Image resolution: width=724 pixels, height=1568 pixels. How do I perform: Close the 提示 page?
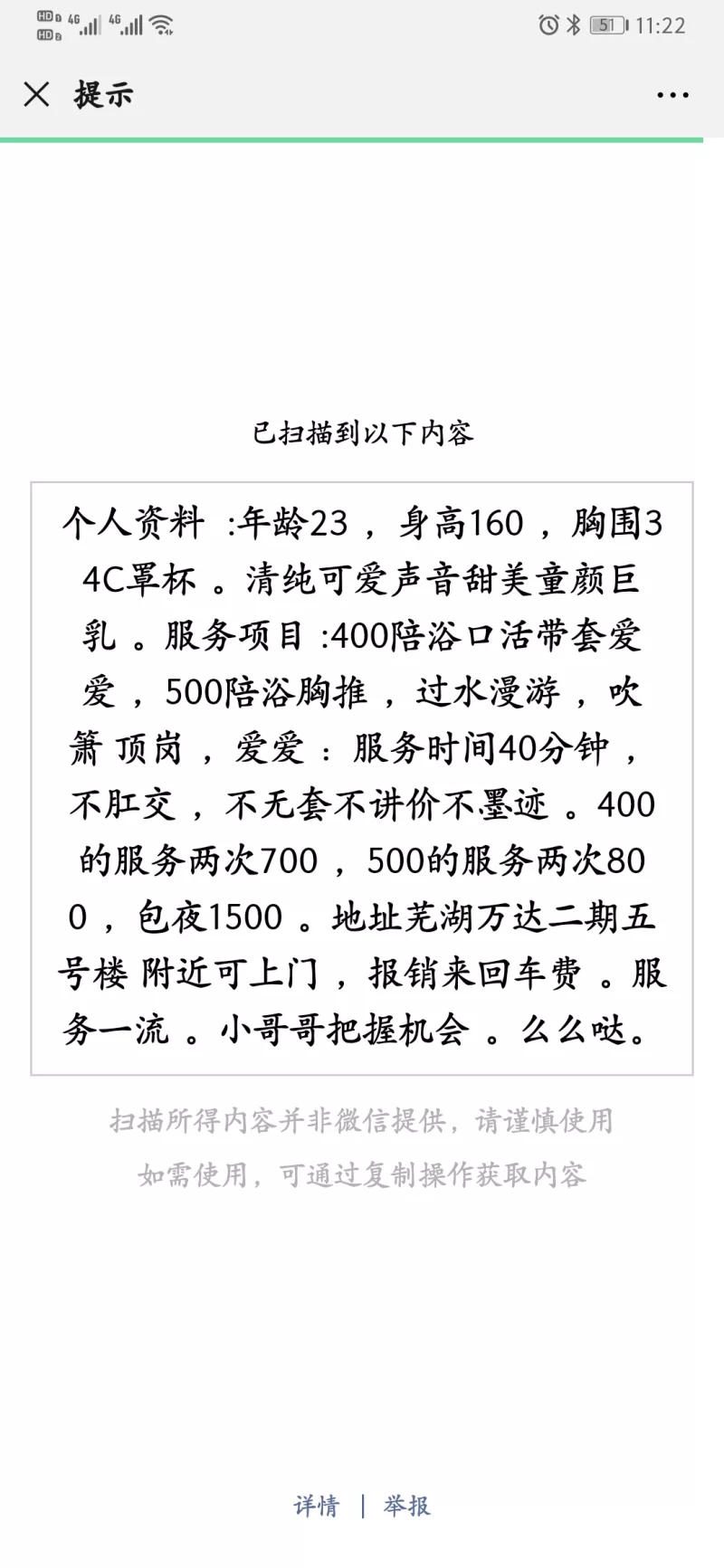point(36,94)
